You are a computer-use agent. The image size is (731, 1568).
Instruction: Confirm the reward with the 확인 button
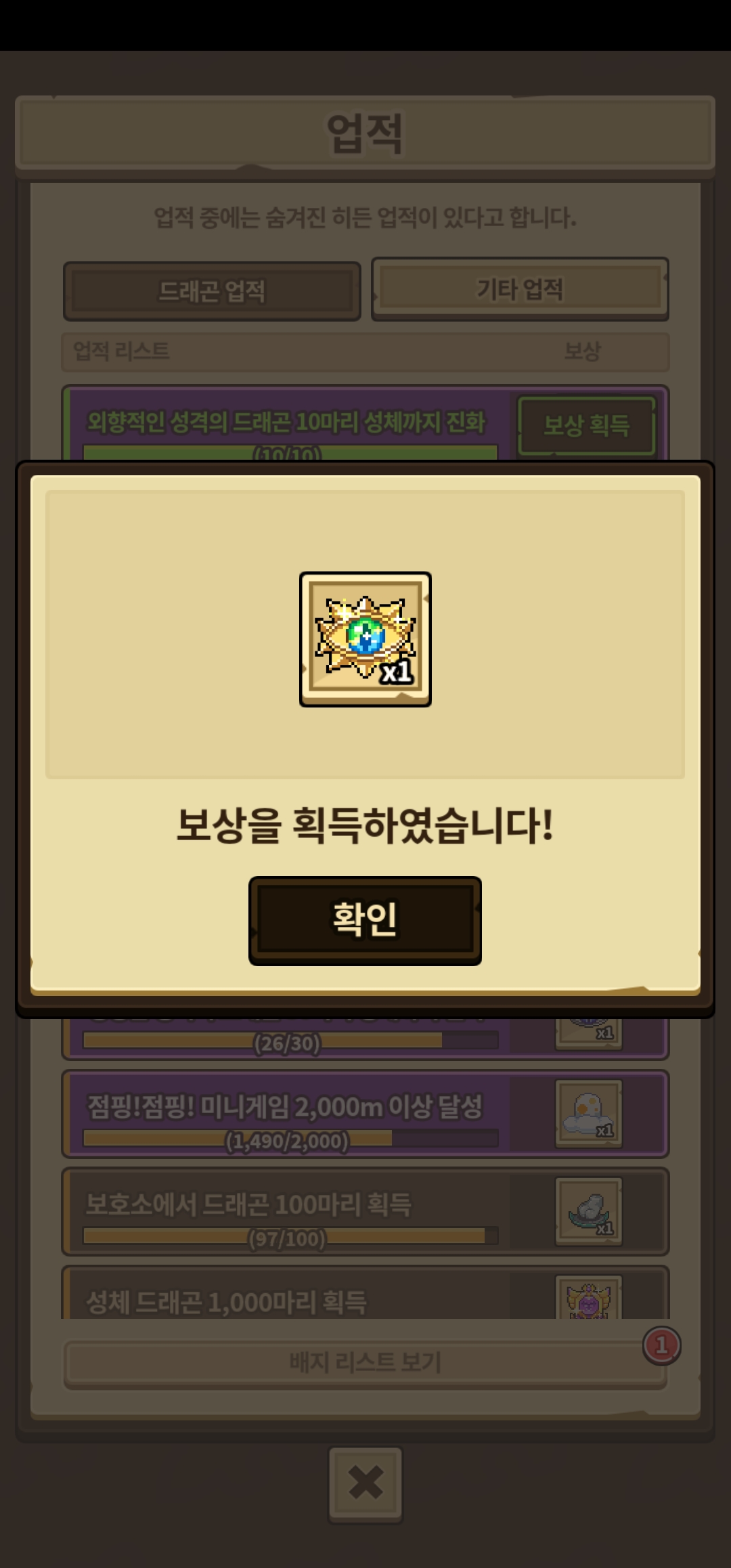click(x=365, y=920)
